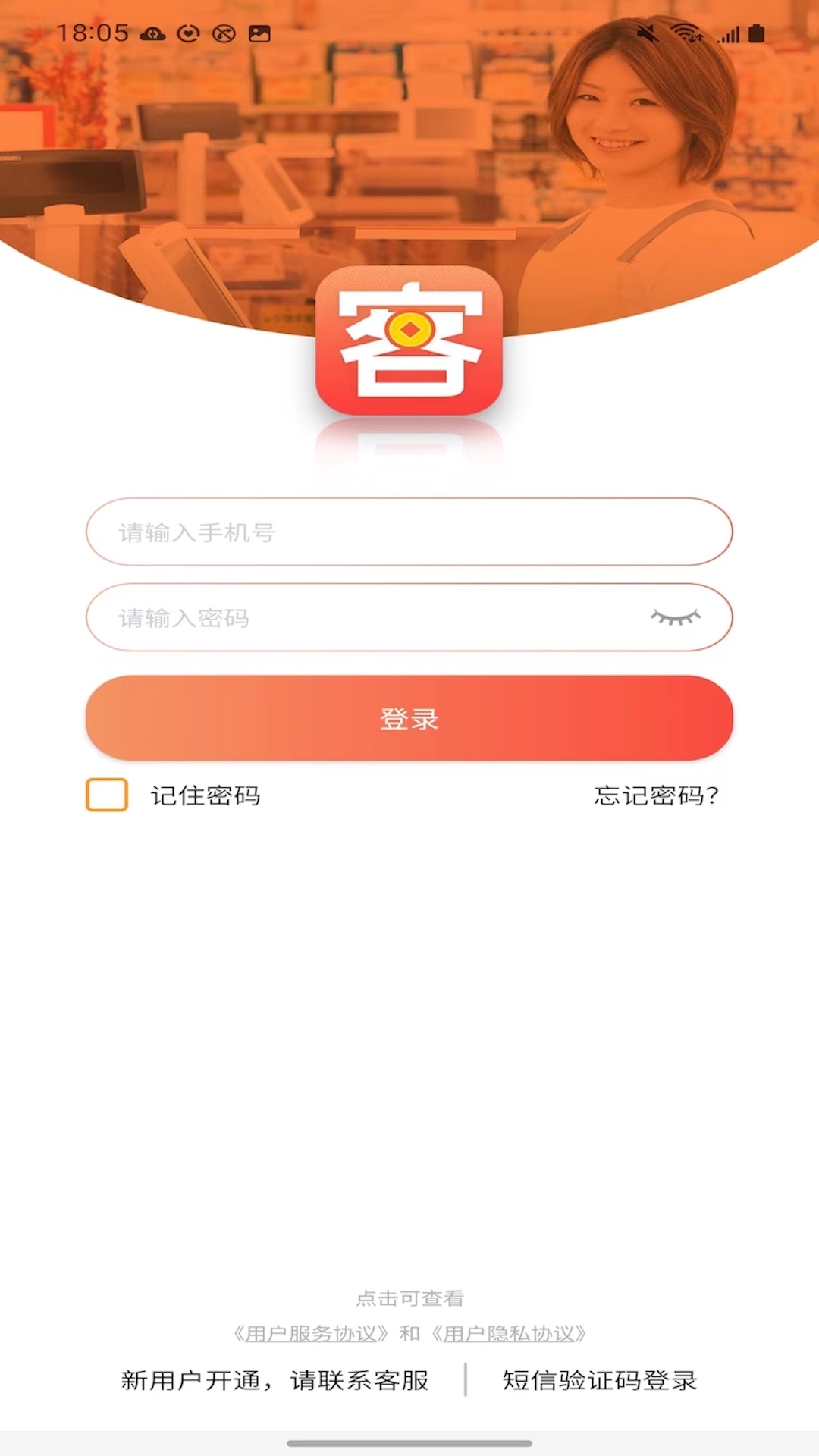Click the phone number input field
The width and height of the screenshot is (819, 1456).
tap(409, 532)
